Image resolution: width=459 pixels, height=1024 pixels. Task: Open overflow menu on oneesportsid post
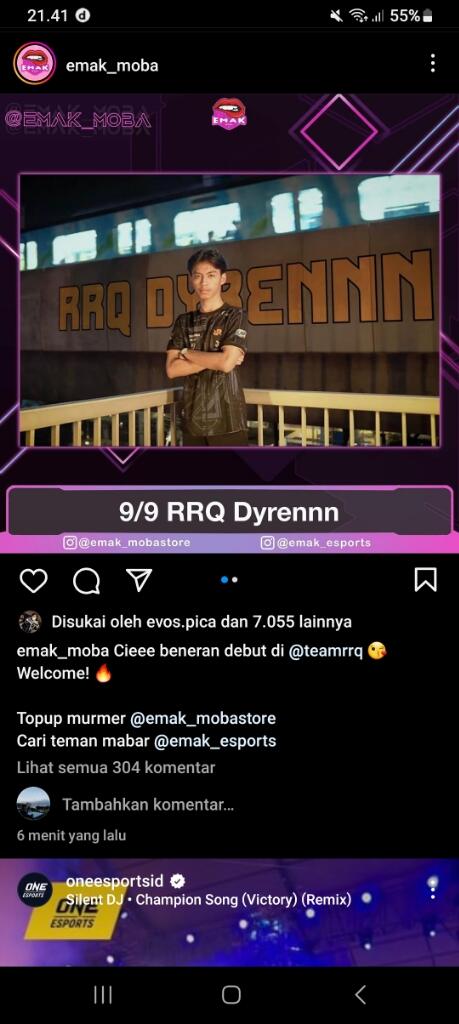432,888
